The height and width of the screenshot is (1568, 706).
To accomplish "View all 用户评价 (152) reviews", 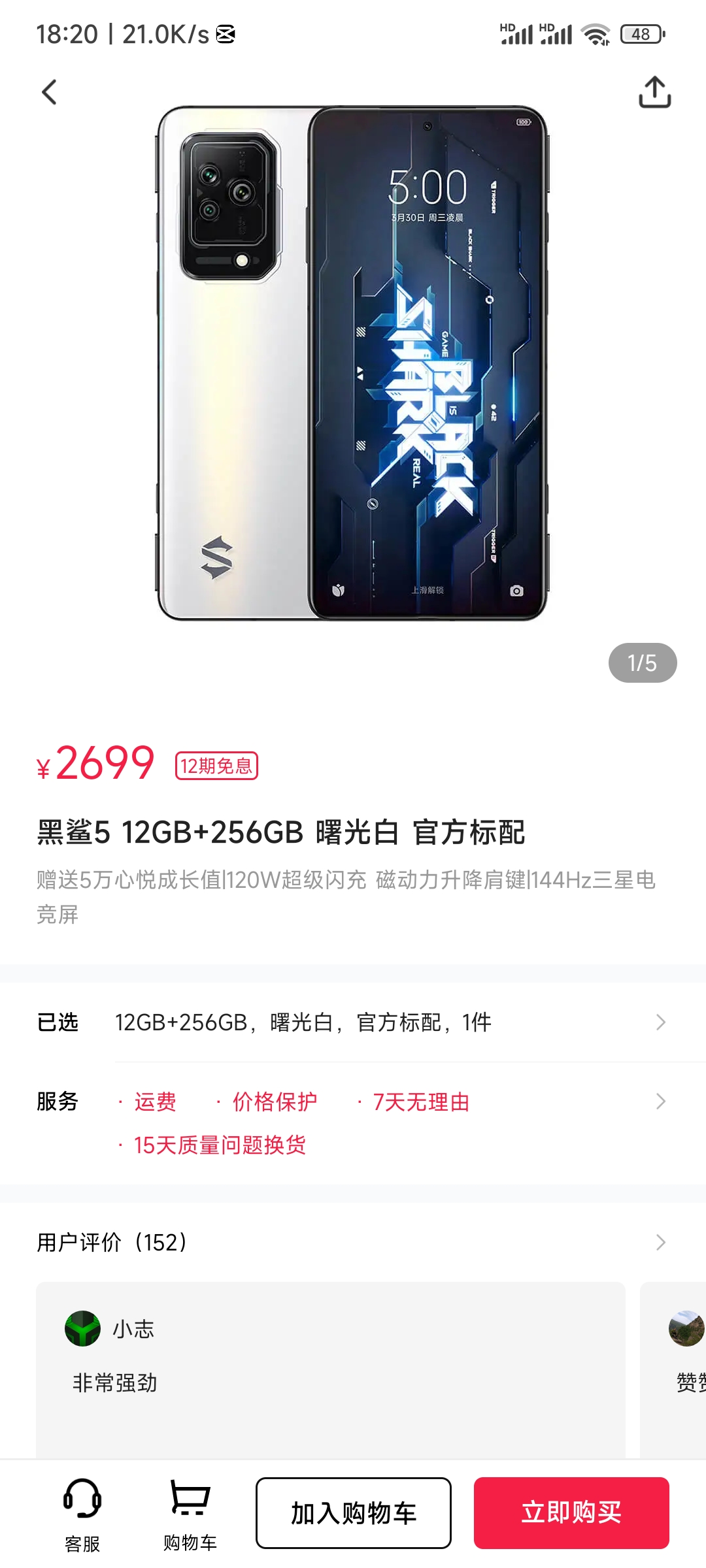I will [353, 1242].
